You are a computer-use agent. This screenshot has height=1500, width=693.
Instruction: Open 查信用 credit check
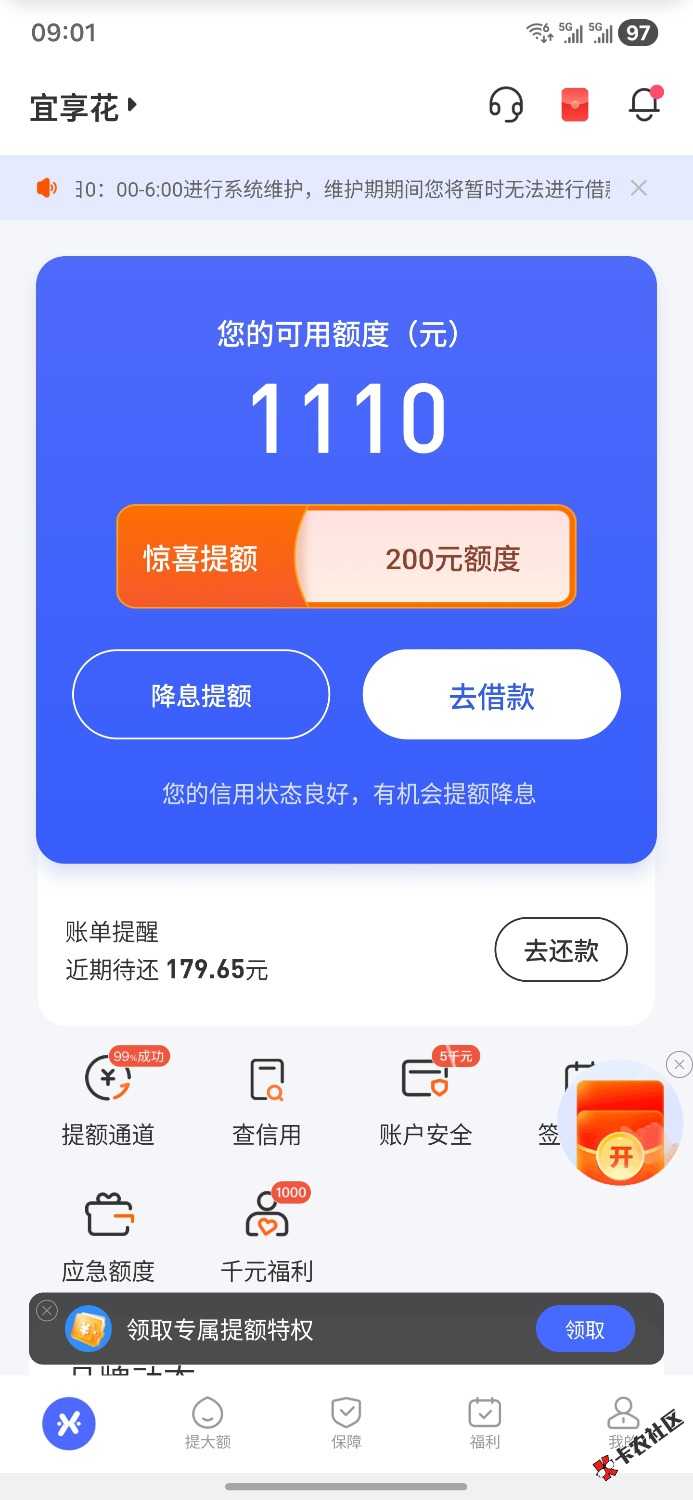(x=266, y=1100)
